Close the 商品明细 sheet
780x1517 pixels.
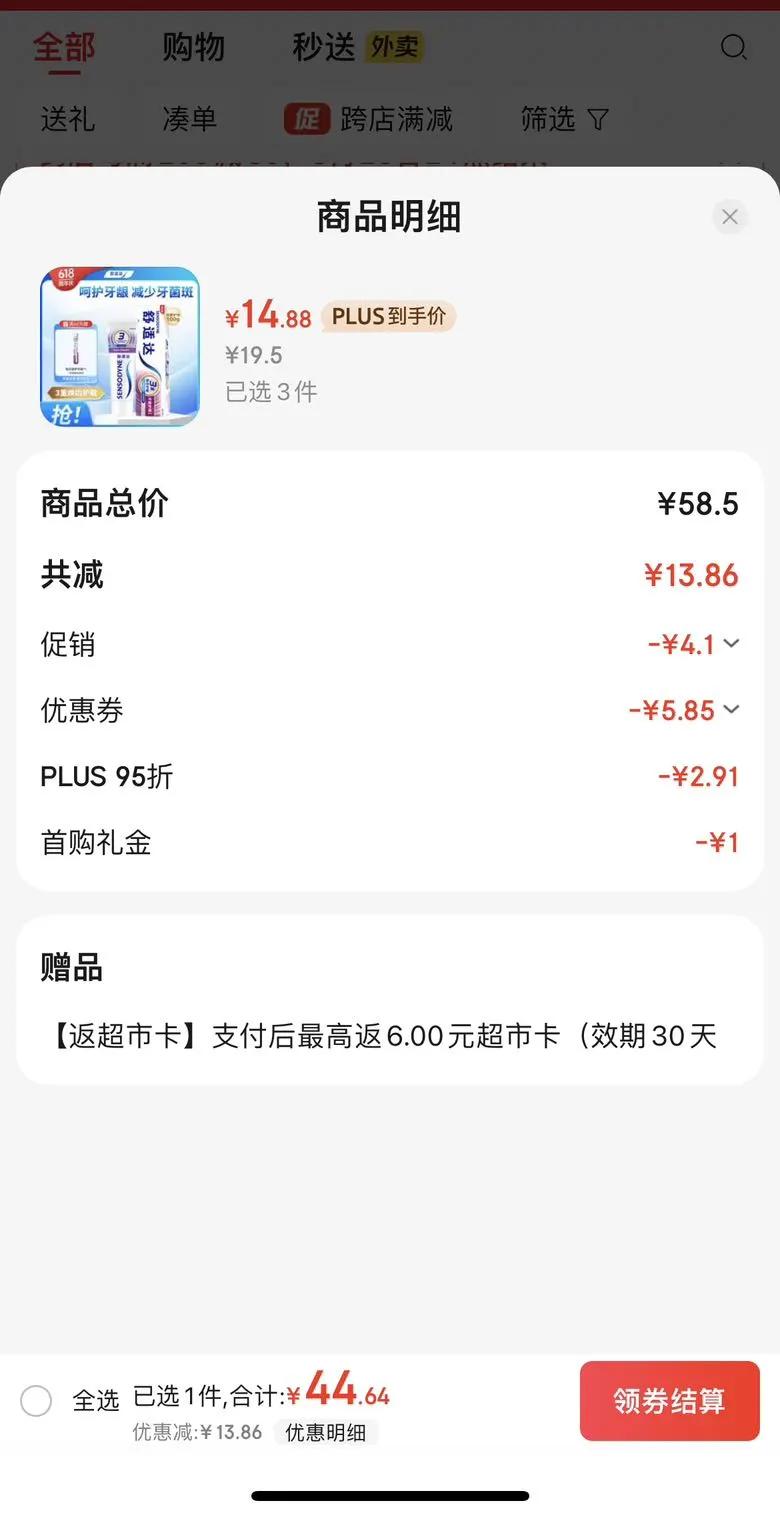pyautogui.click(x=730, y=217)
